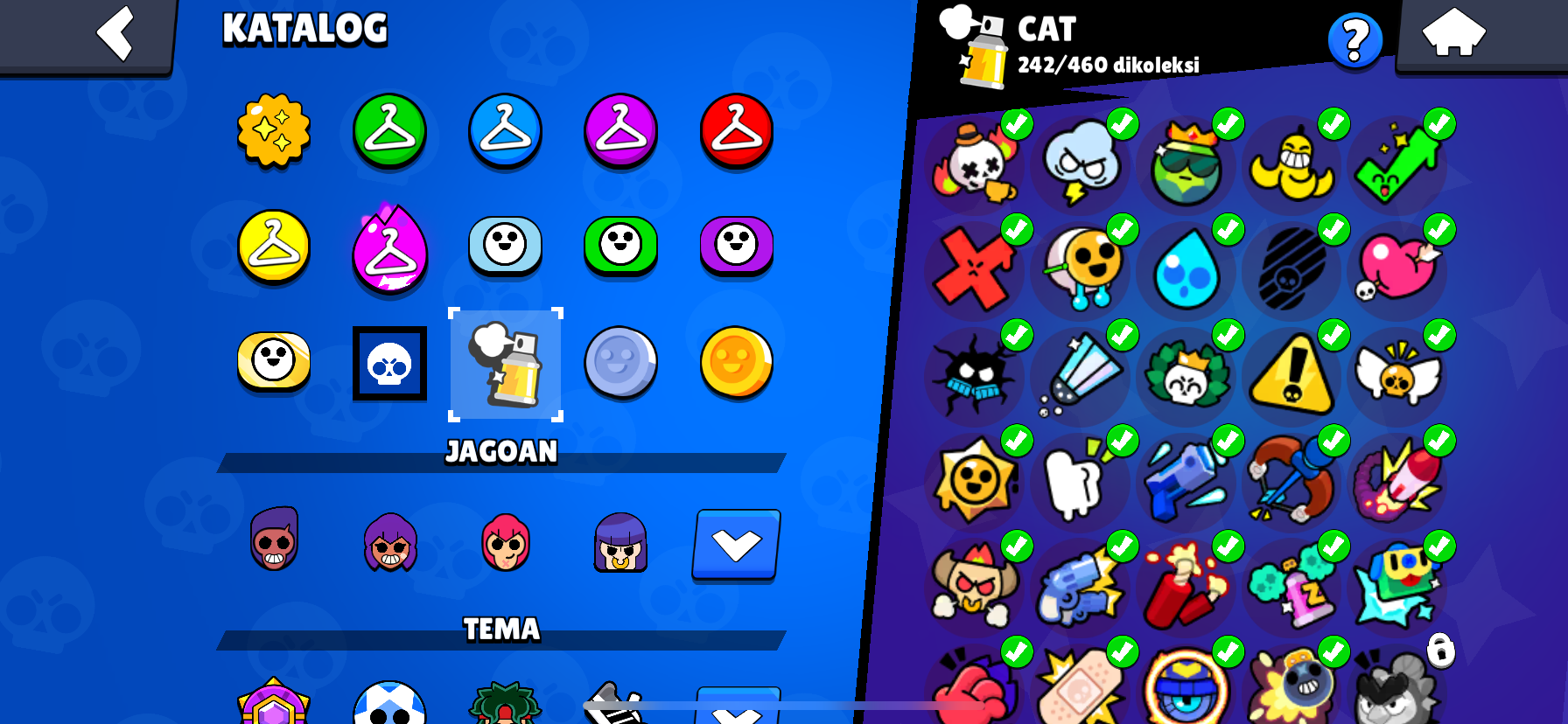1568x724 pixels.
Task: Select the green hanger skin filter
Action: point(389,131)
